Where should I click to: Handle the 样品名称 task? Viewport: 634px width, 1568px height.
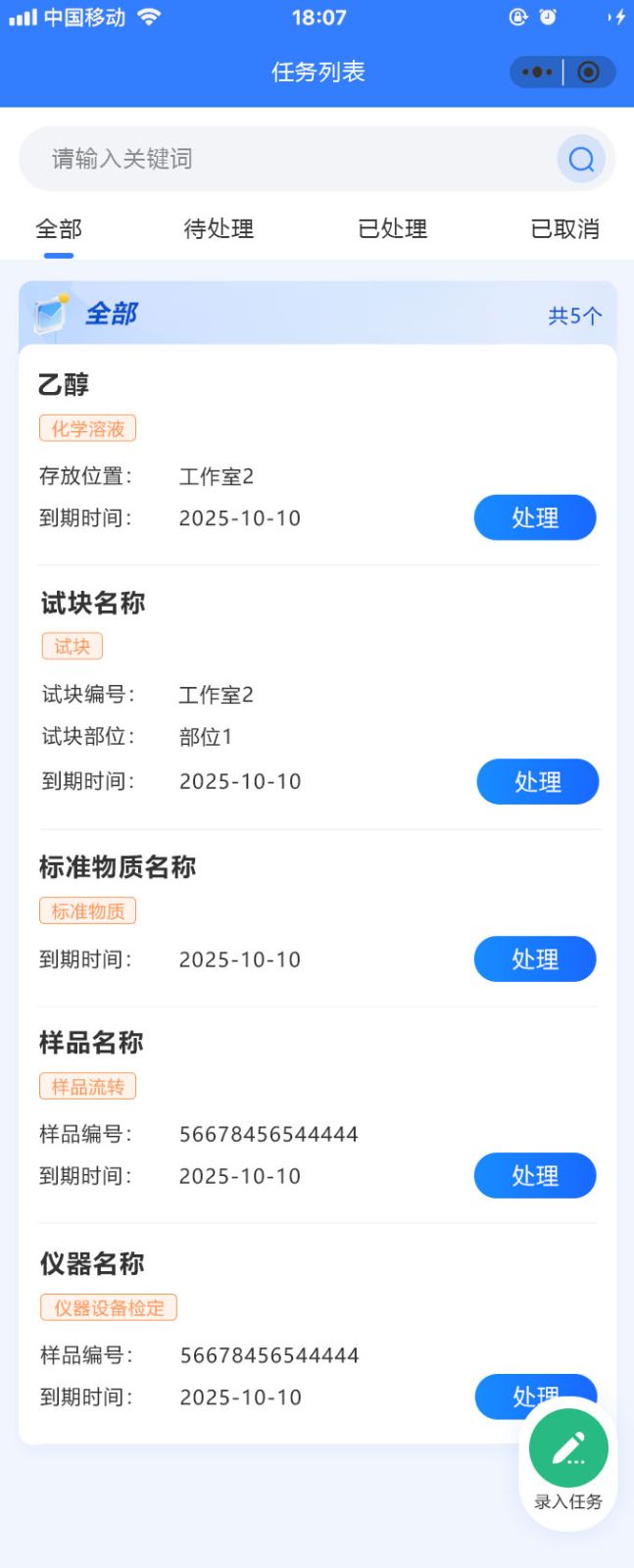click(535, 1175)
